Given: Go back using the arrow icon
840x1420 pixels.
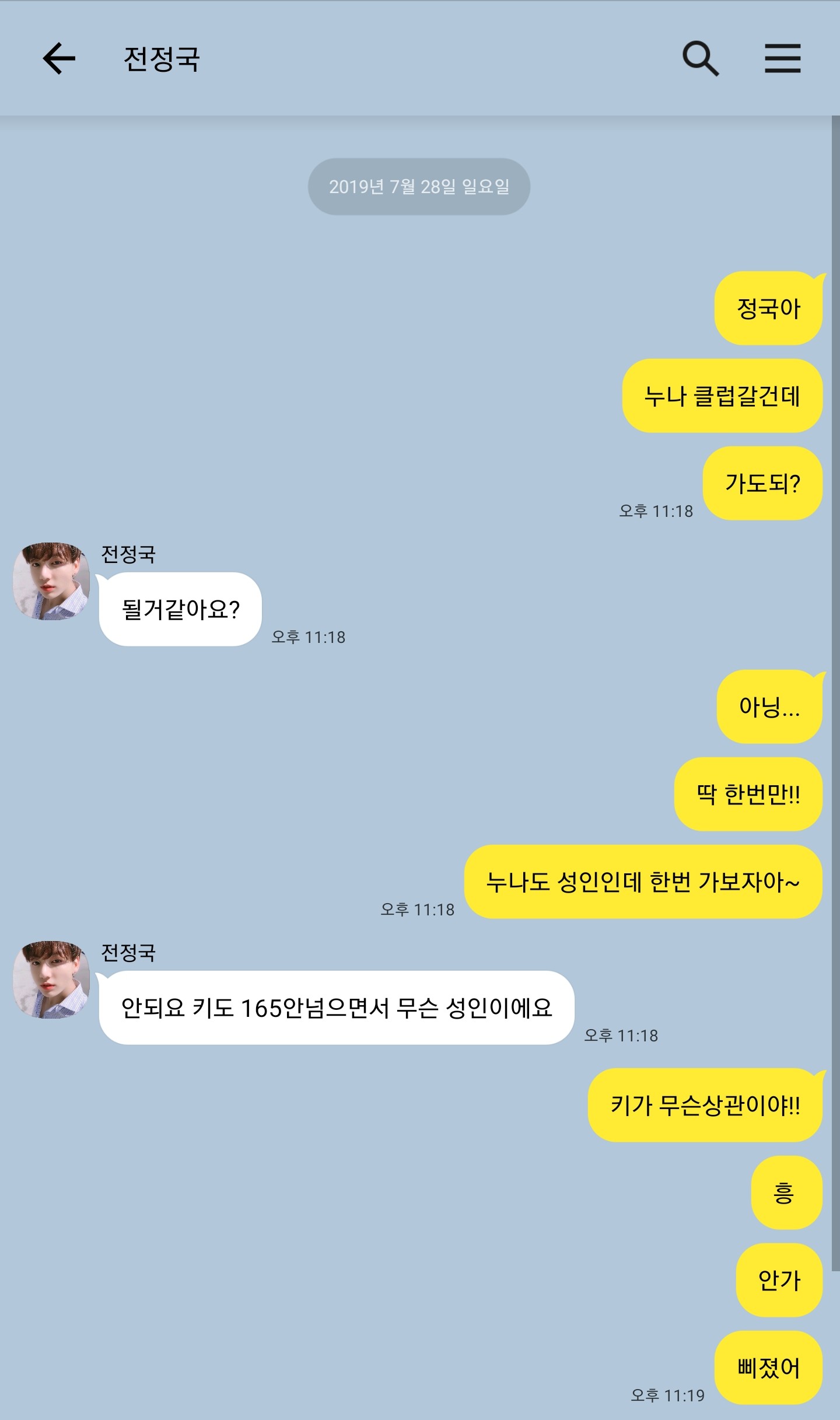Looking at the screenshot, I should click(59, 58).
